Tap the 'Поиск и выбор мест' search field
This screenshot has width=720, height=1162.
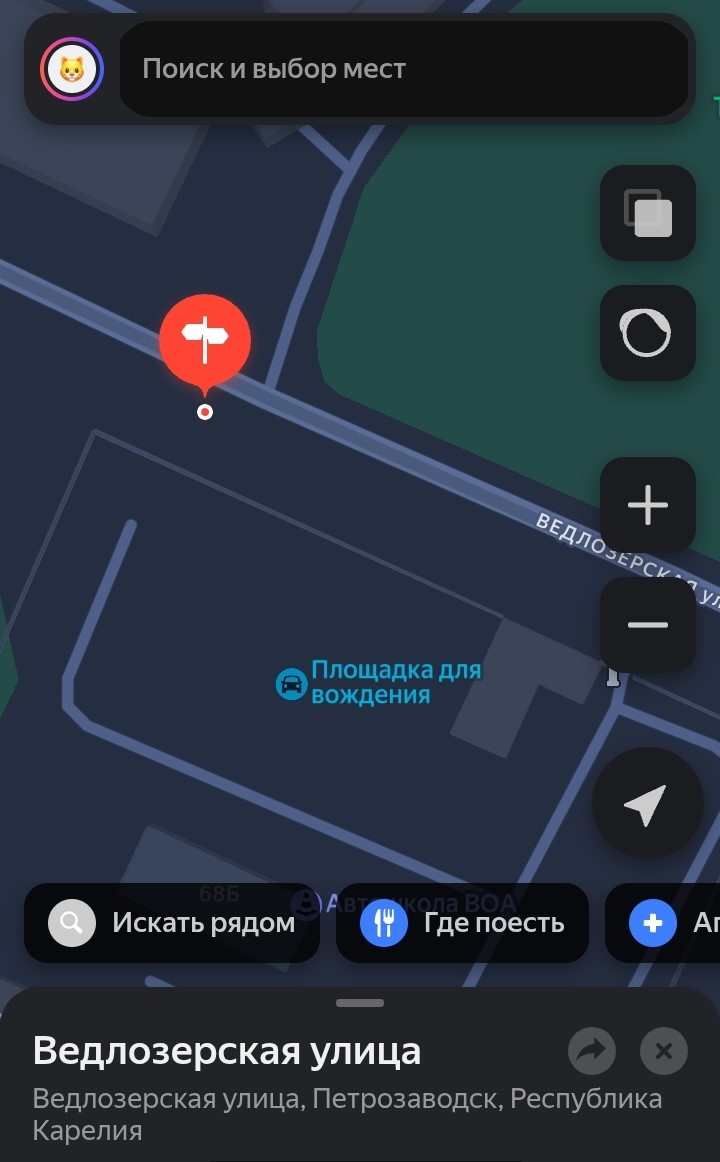(403, 69)
